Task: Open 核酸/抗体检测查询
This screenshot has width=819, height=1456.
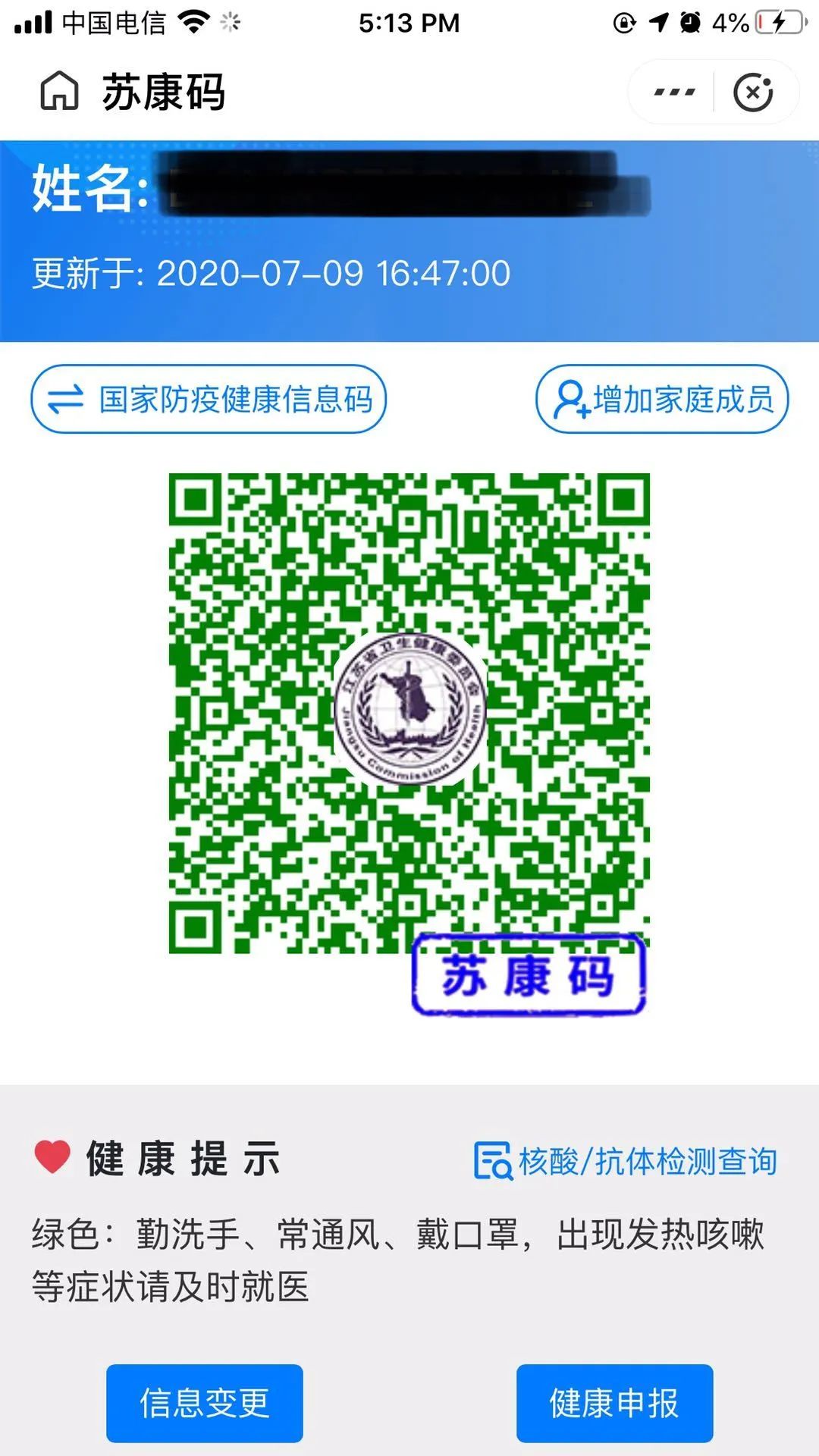Action: [626, 1161]
